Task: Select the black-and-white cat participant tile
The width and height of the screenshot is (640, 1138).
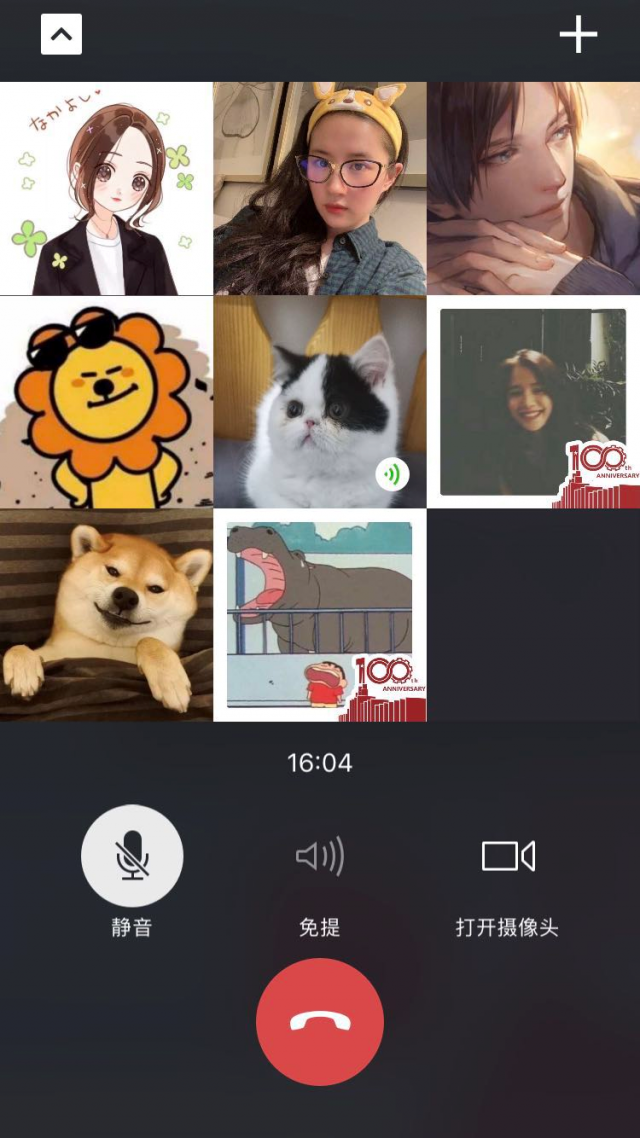Action: tap(320, 402)
